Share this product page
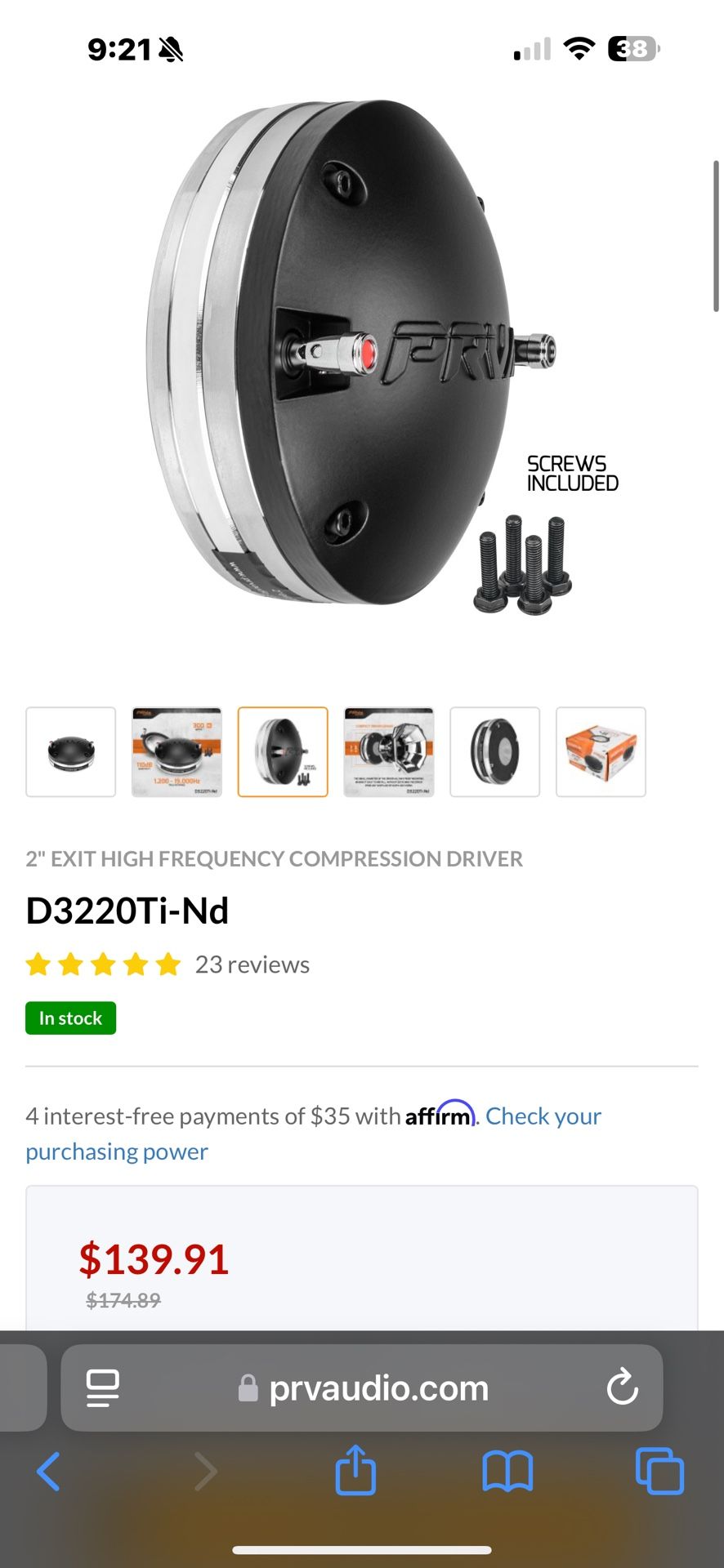The width and height of the screenshot is (724, 1568). (x=355, y=1471)
